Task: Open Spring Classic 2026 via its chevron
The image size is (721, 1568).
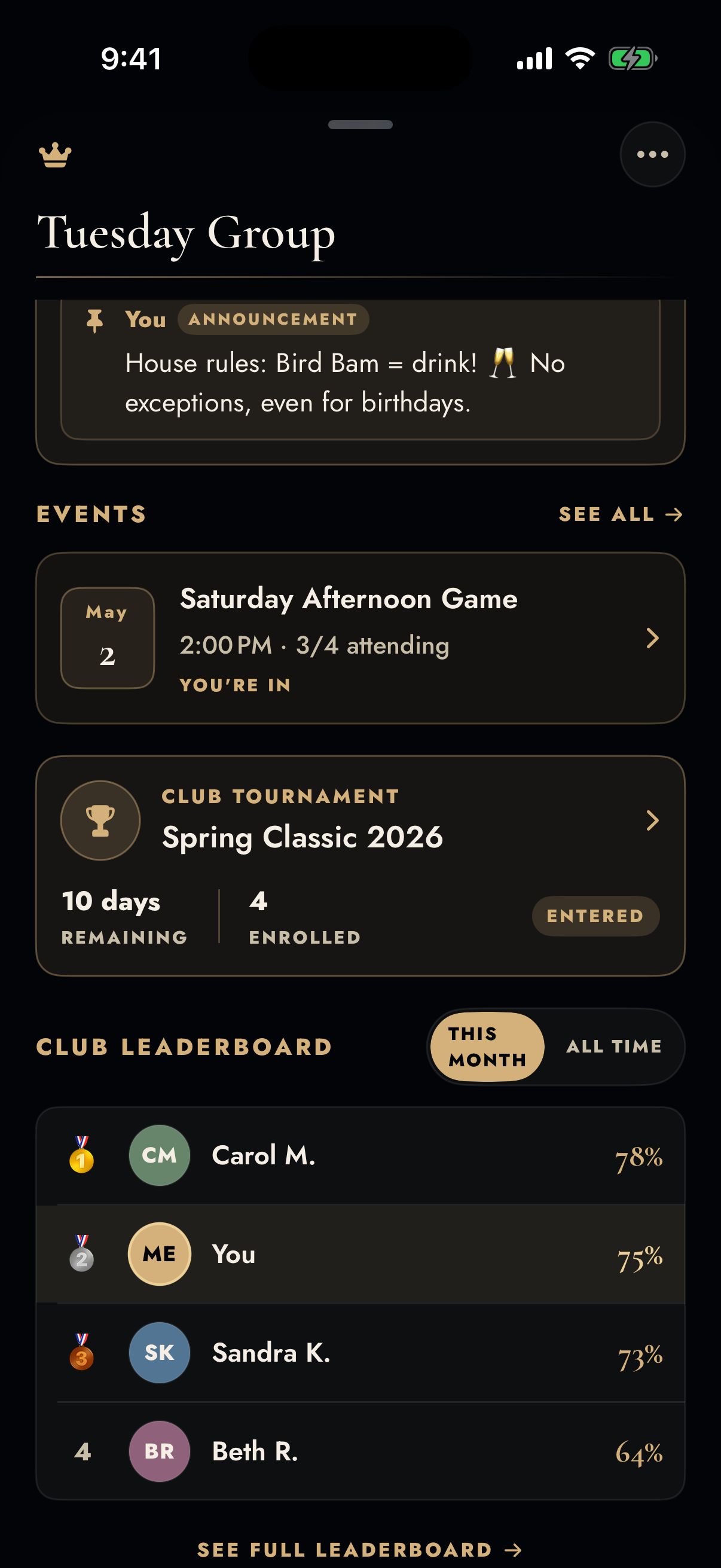Action: [x=652, y=820]
